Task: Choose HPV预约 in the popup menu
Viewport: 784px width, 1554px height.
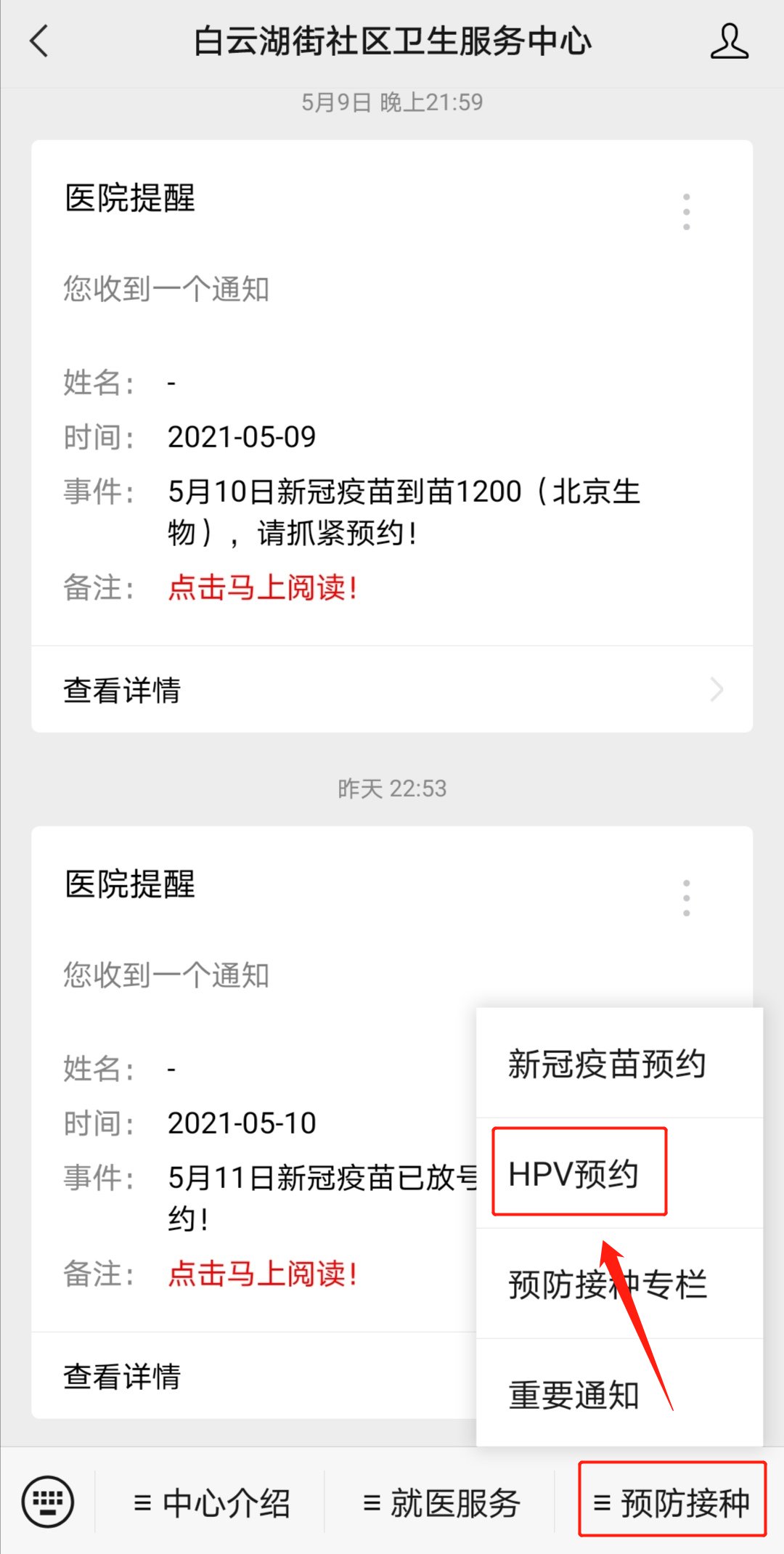Action: click(573, 1173)
